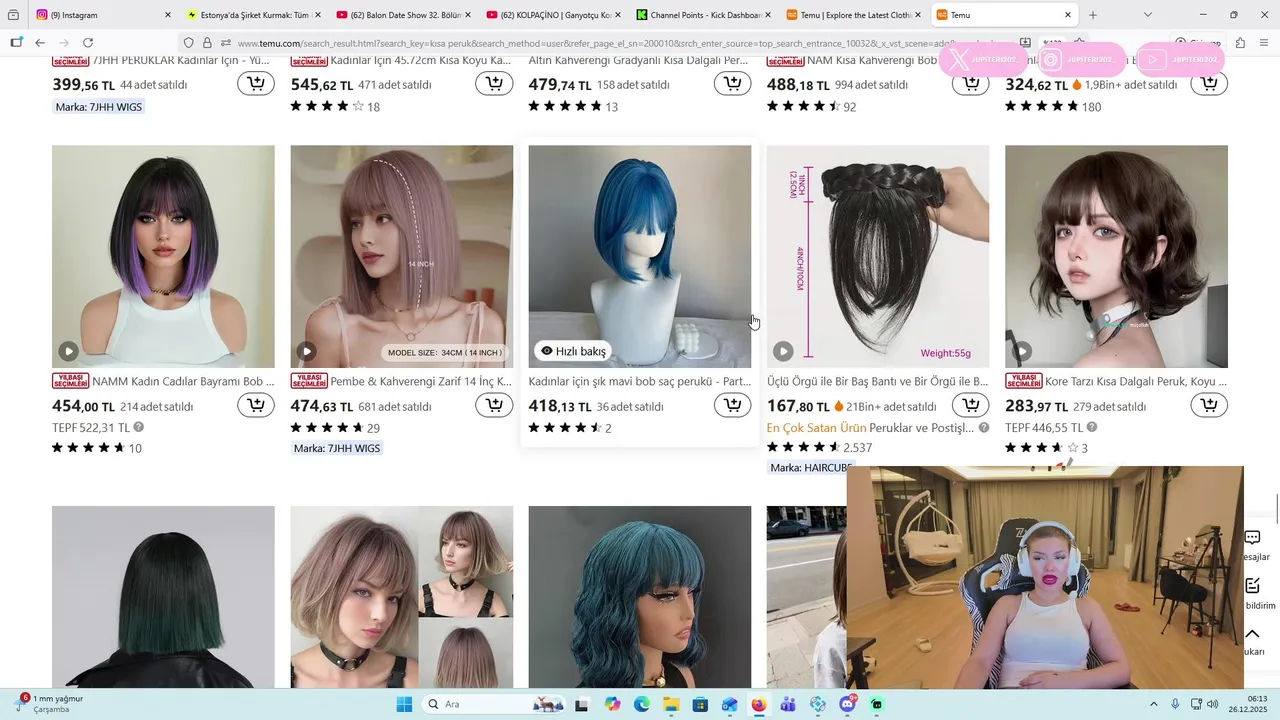Add the 283,97 TL Korean wig to cart

click(1209, 405)
